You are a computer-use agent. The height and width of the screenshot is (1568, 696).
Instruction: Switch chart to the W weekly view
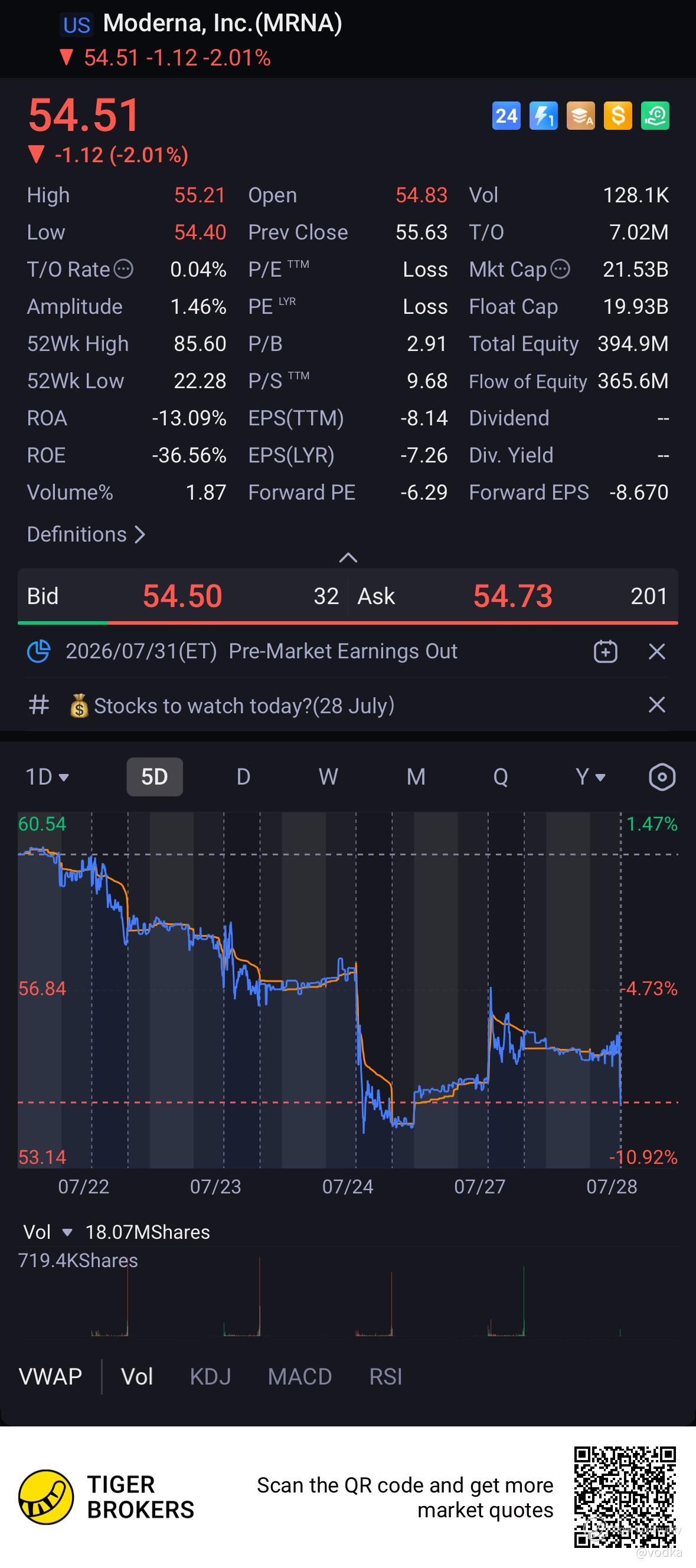pyautogui.click(x=328, y=777)
